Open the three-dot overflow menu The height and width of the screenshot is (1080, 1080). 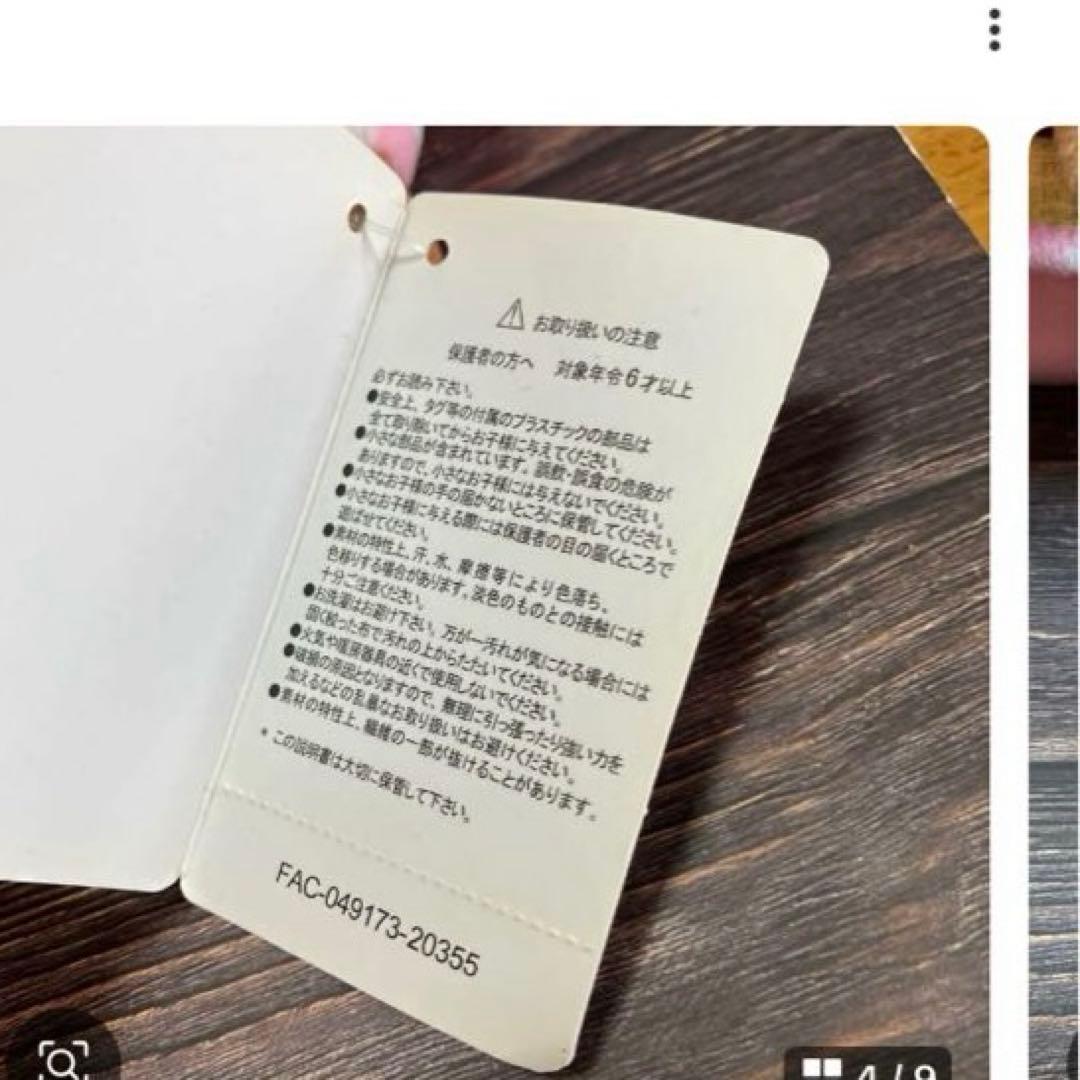(994, 30)
